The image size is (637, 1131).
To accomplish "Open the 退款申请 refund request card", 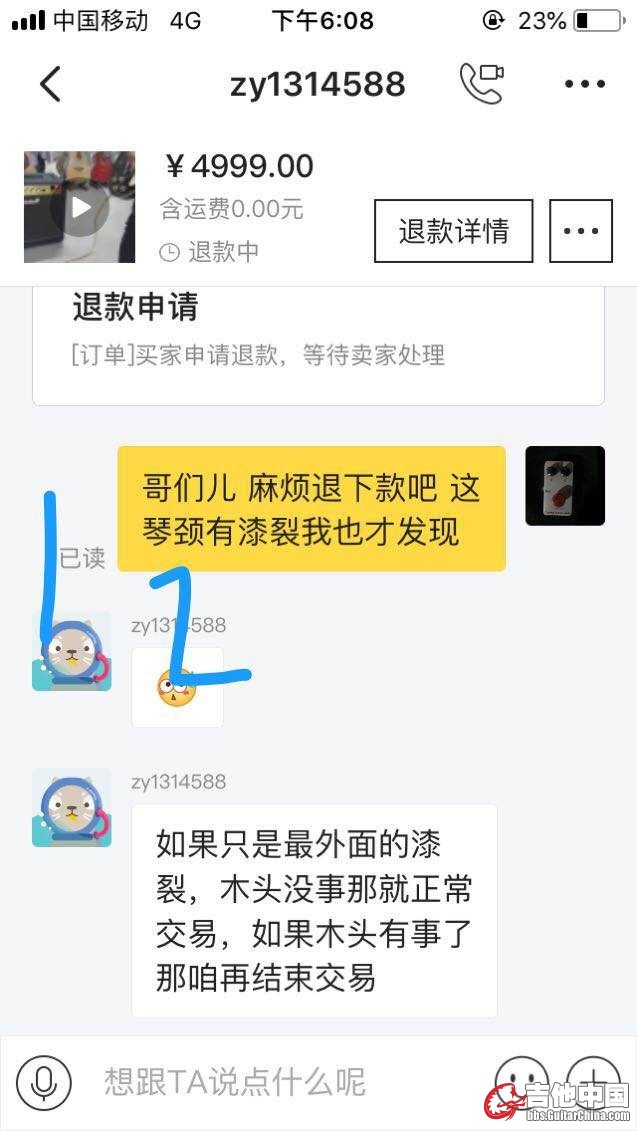I will 318,340.
